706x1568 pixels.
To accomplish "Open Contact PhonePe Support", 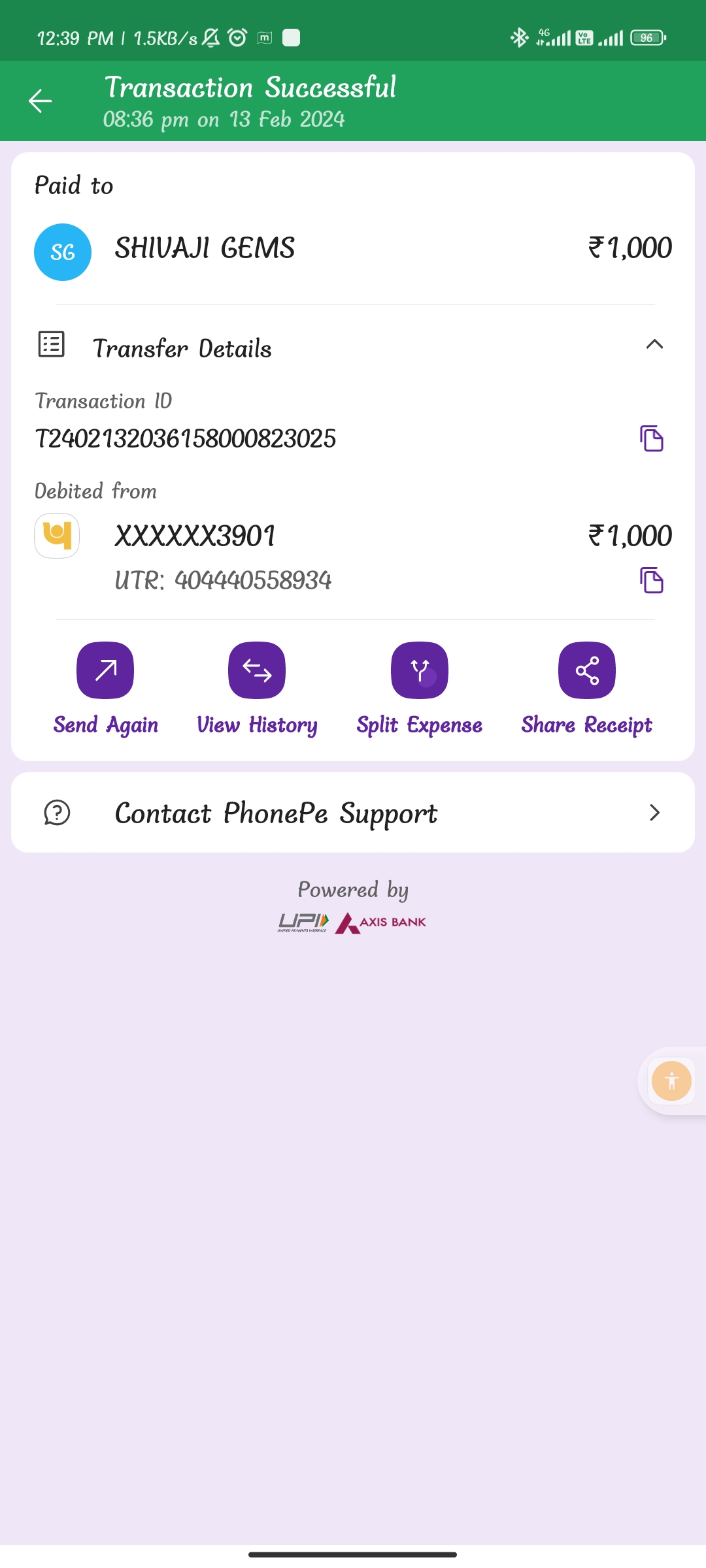I will coord(353,813).
